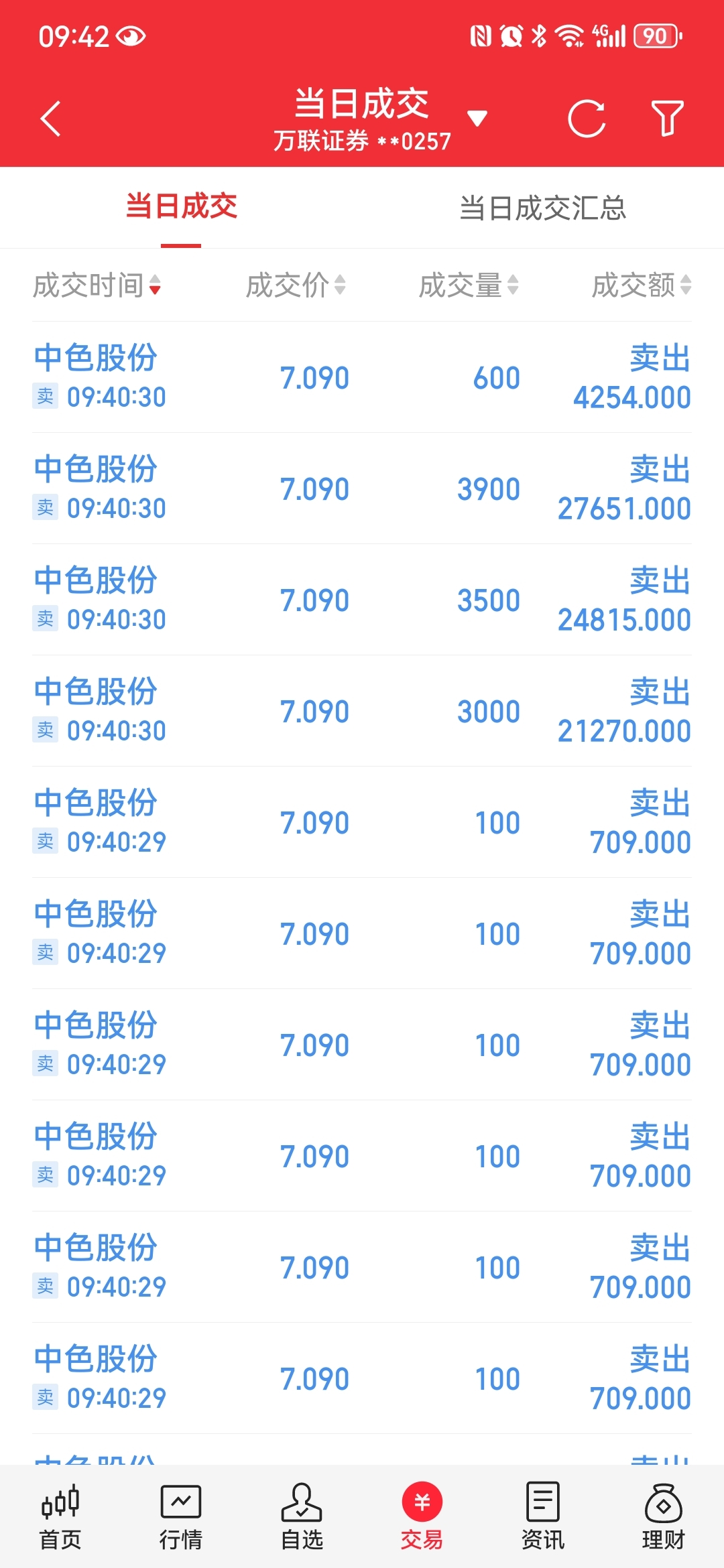Open the trade with amount 24815.000
Viewport: 724px width, 1568px height.
point(362,600)
